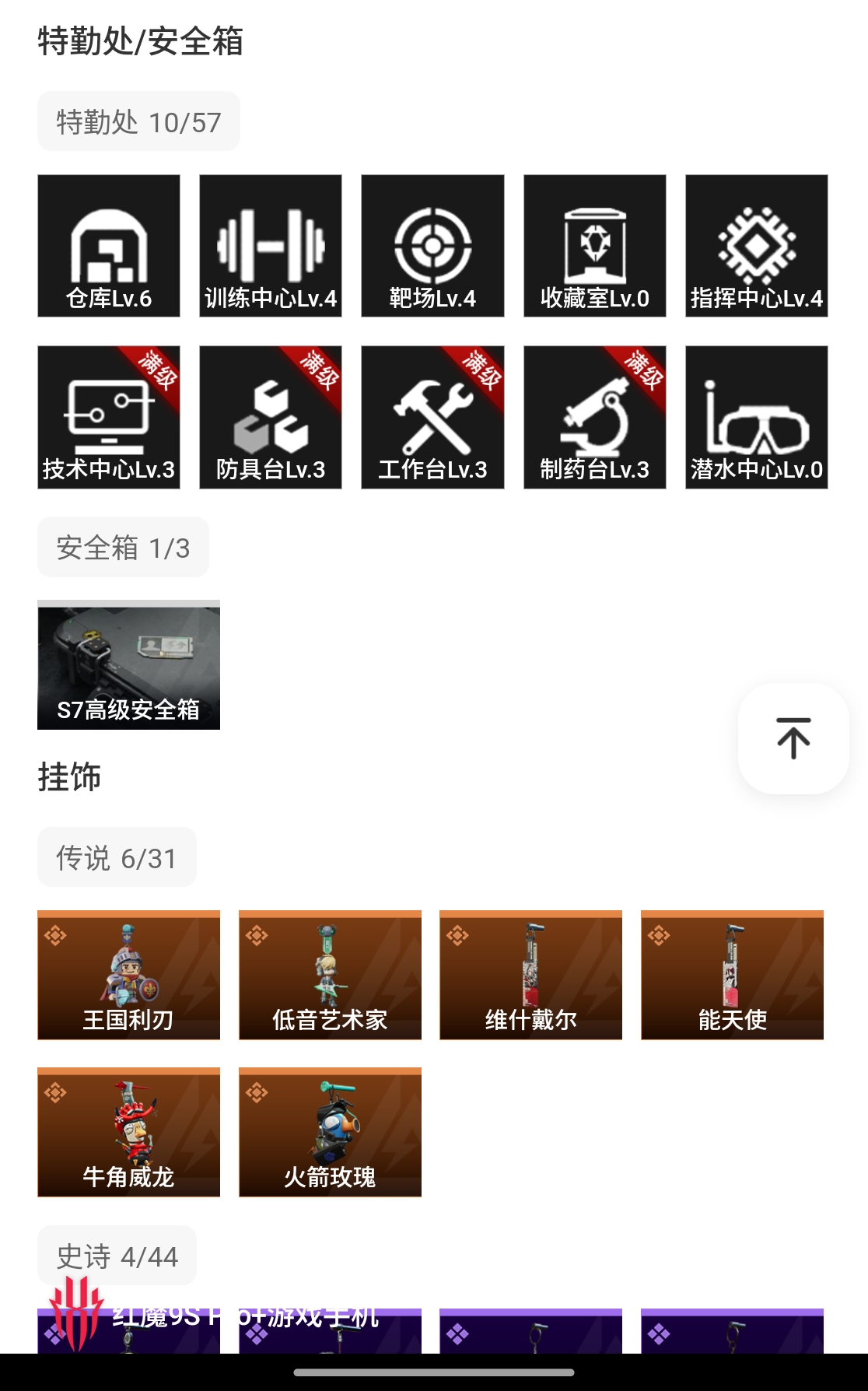The width and height of the screenshot is (868, 1391).
Task: Select the 低音艺术家 charm
Action: [330, 975]
